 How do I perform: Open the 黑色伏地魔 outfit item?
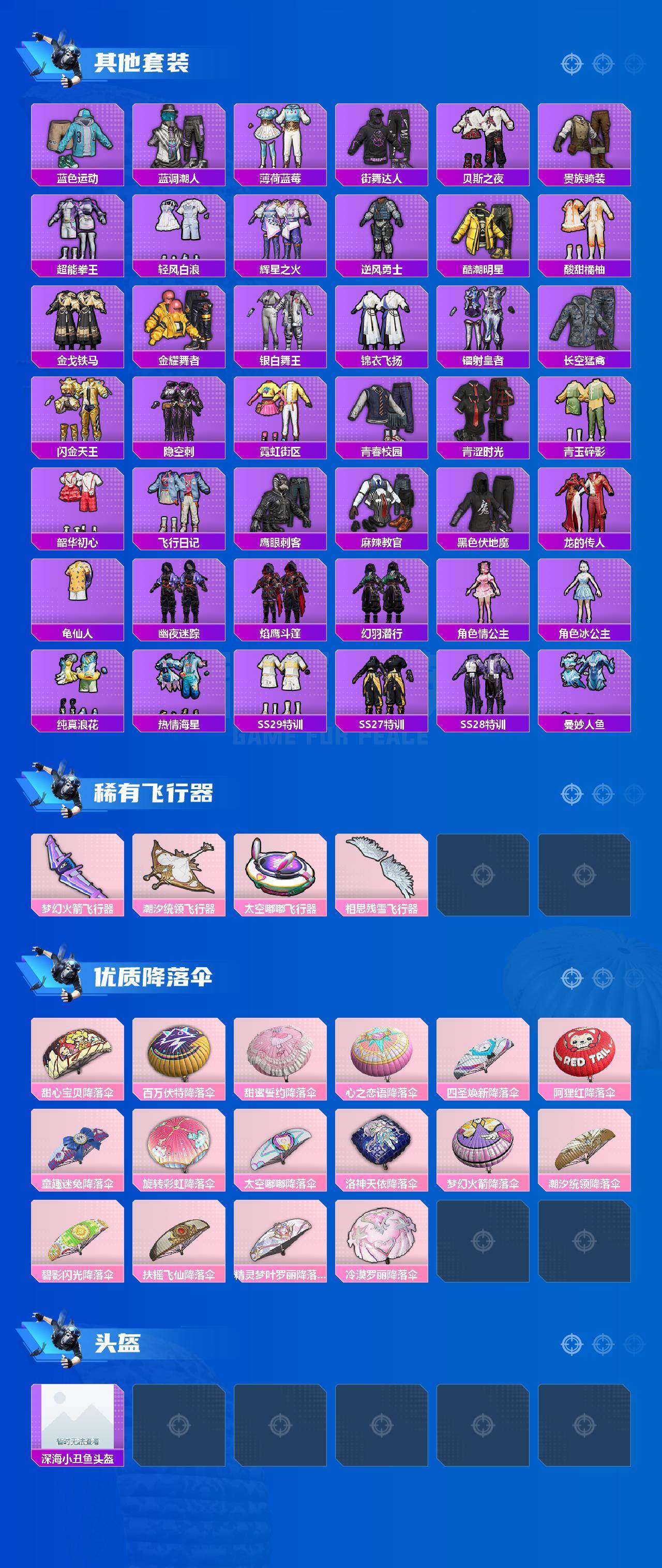484,502
